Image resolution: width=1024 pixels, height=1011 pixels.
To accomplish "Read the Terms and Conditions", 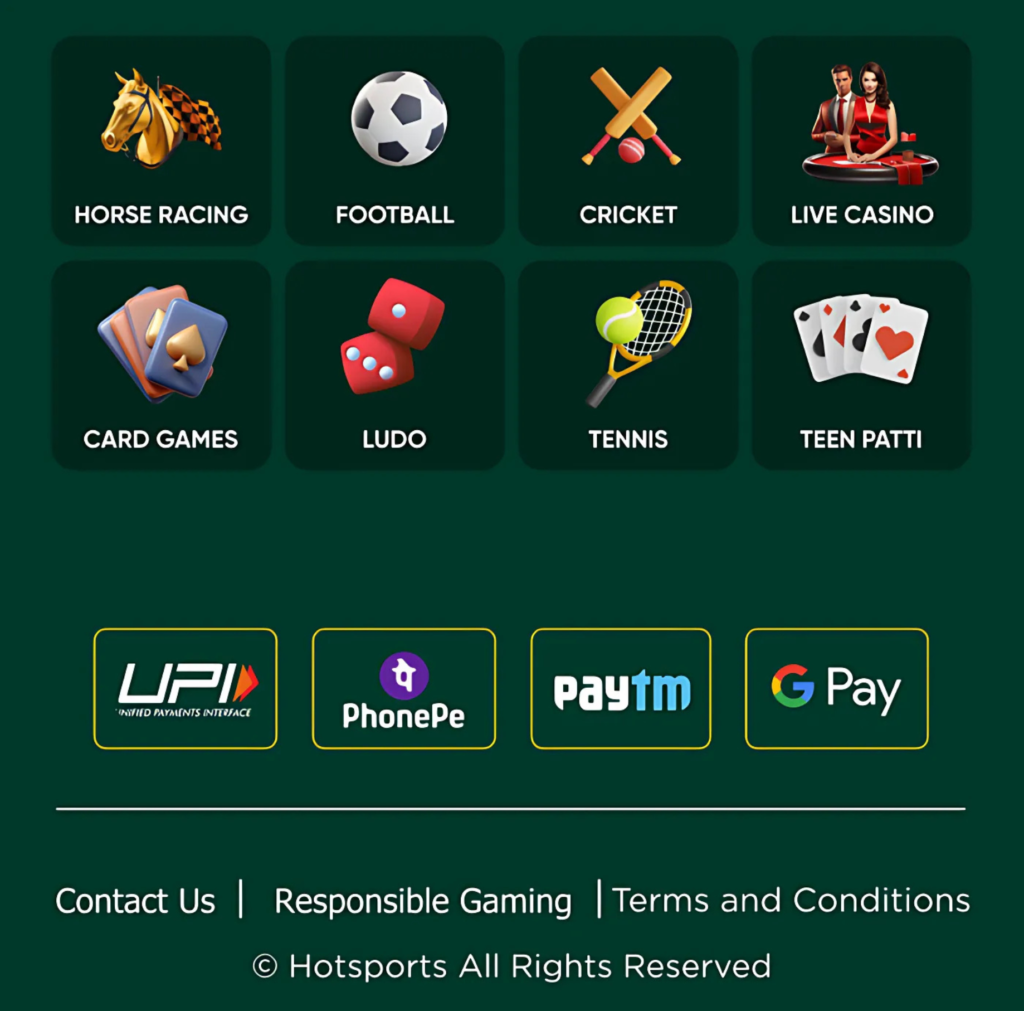I will click(x=791, y=900).
